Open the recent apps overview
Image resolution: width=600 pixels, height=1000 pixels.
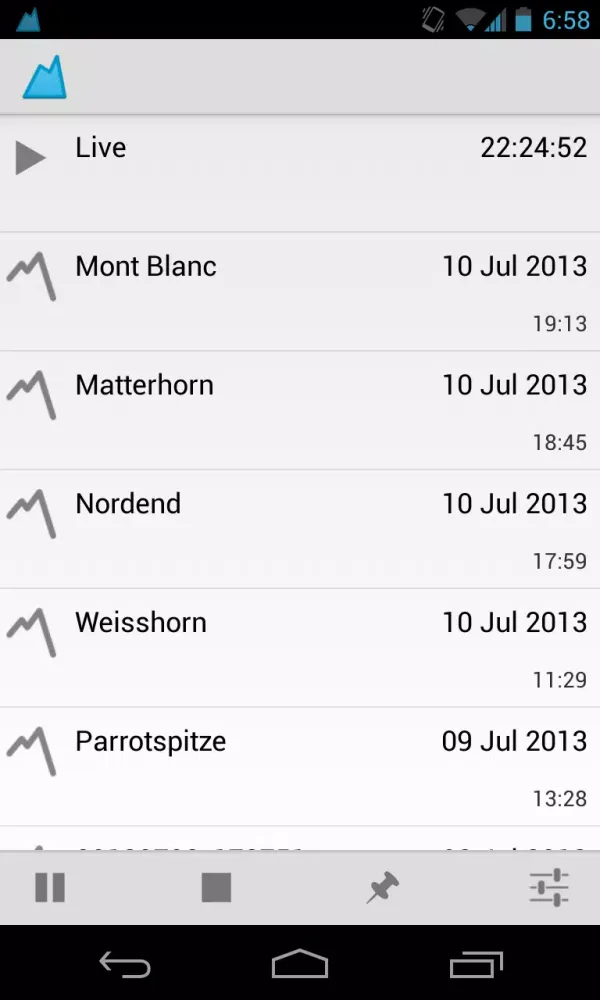tap(475, 964)
